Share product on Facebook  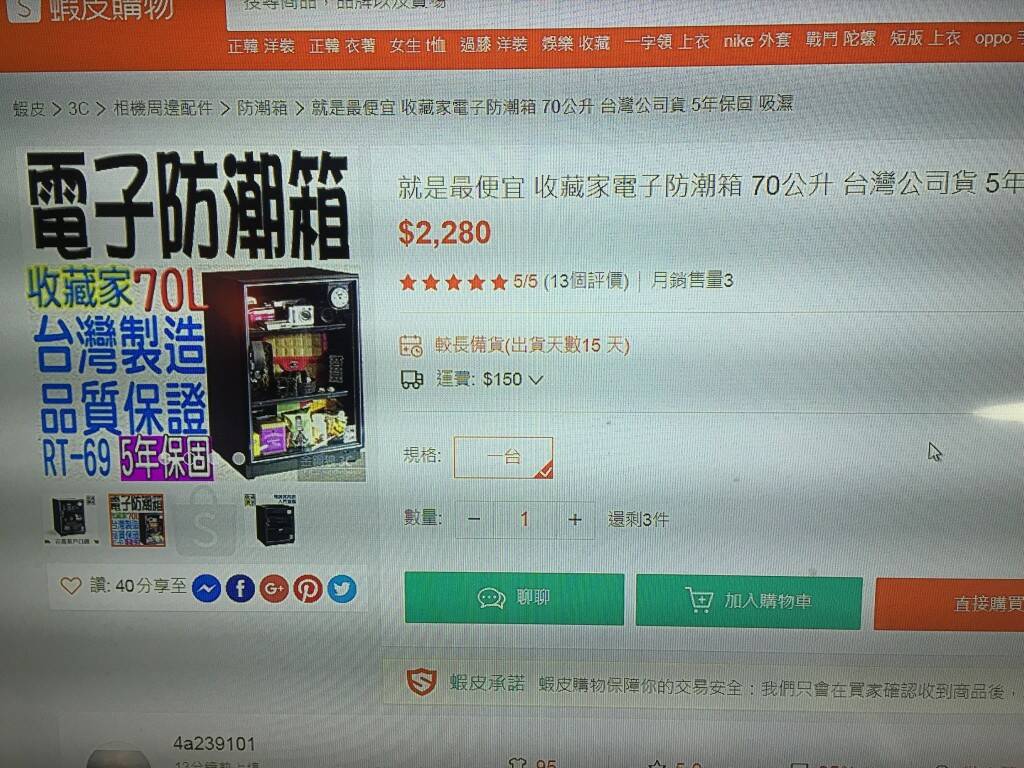(240, 589)
